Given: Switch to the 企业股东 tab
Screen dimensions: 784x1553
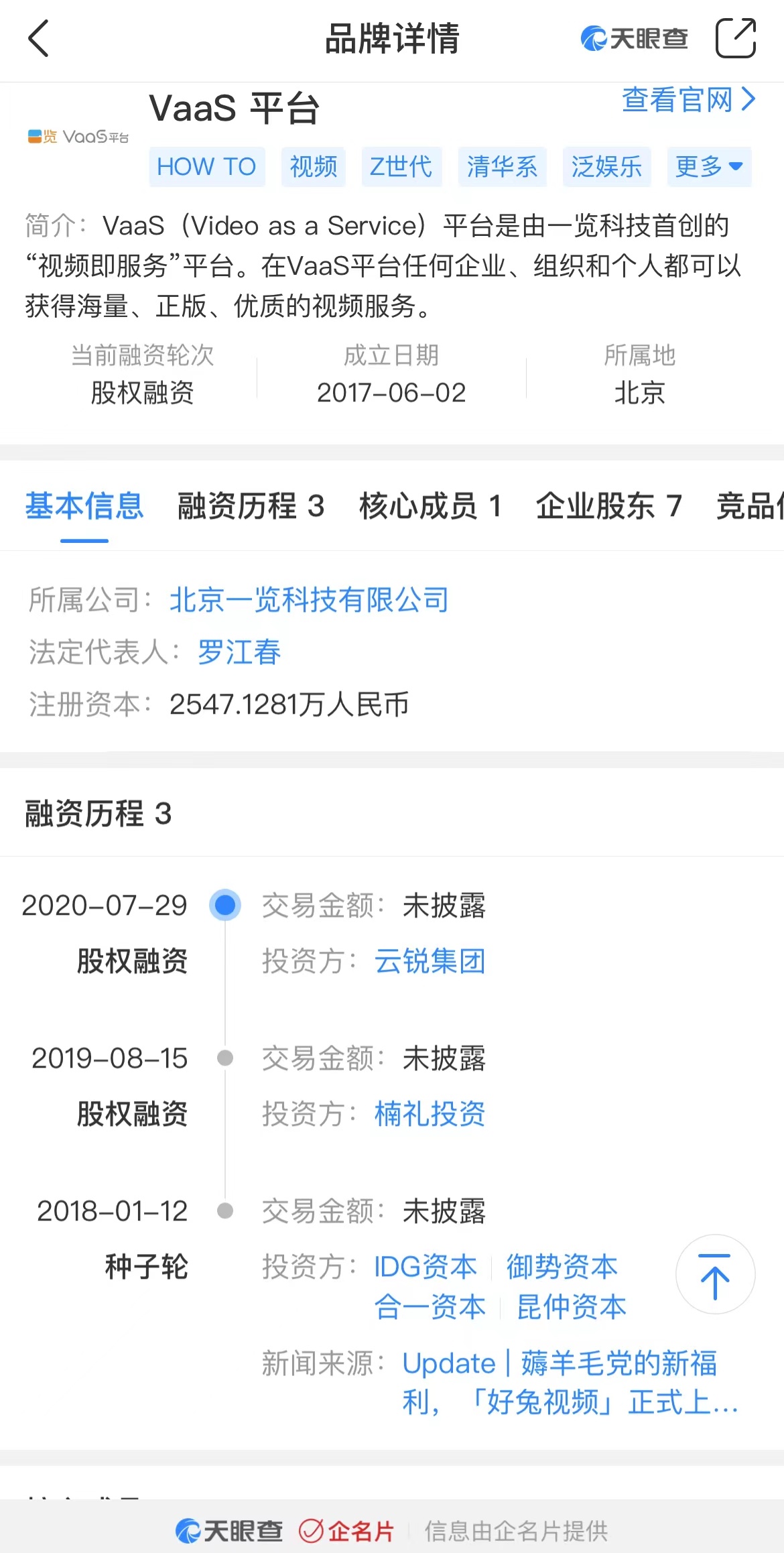Looking at the screenshot, I should pos(608,506).
